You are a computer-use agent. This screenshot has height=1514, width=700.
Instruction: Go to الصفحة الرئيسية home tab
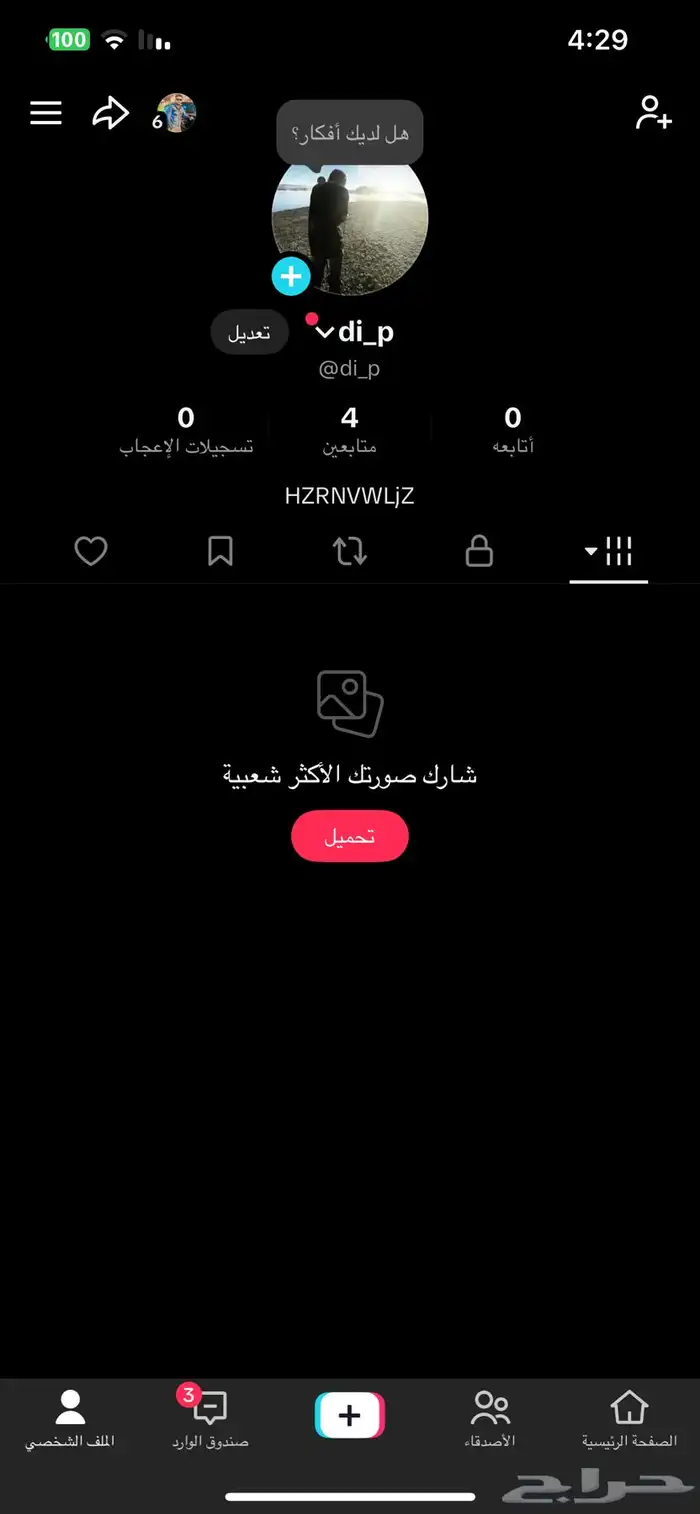(x=629, y=1418)
